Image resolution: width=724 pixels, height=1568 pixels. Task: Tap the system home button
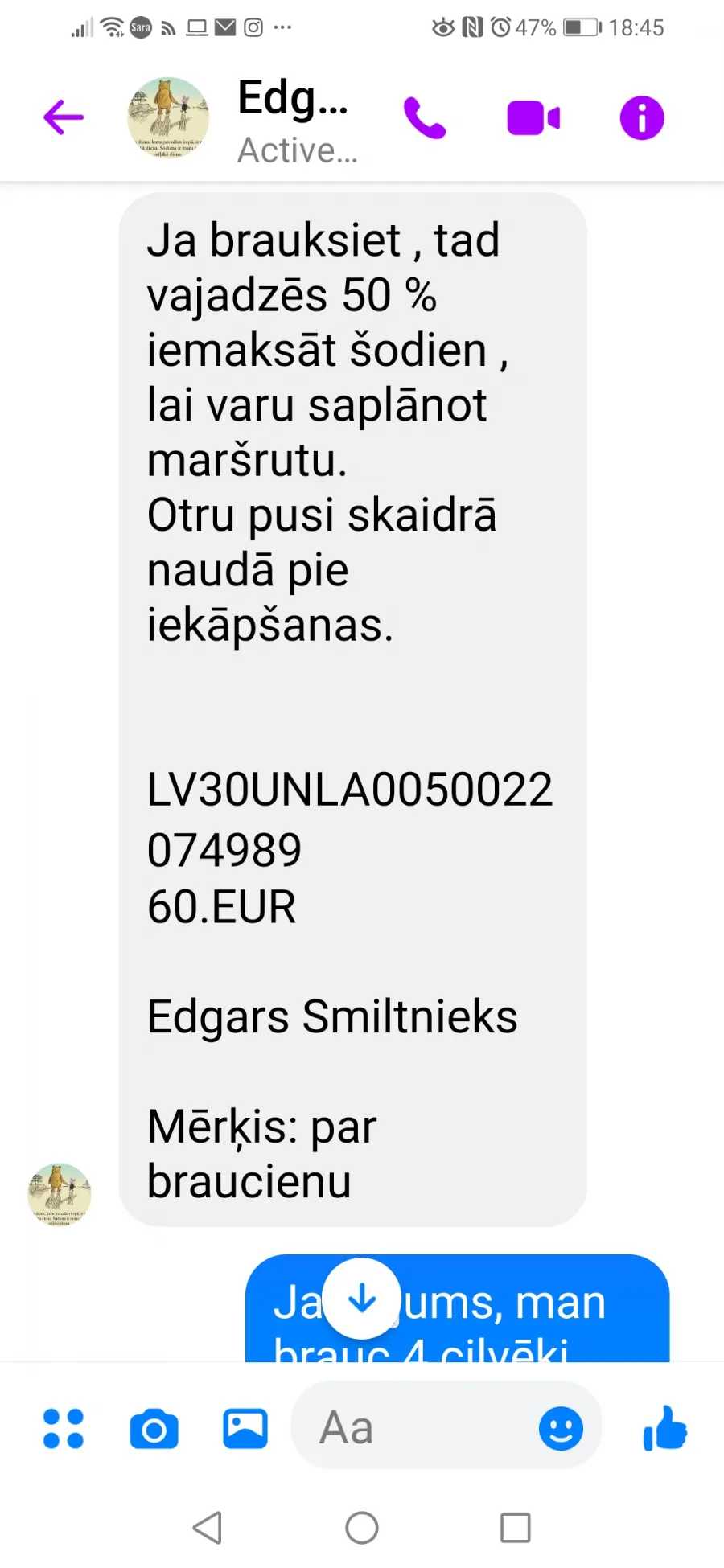(x=362, y=1528)
